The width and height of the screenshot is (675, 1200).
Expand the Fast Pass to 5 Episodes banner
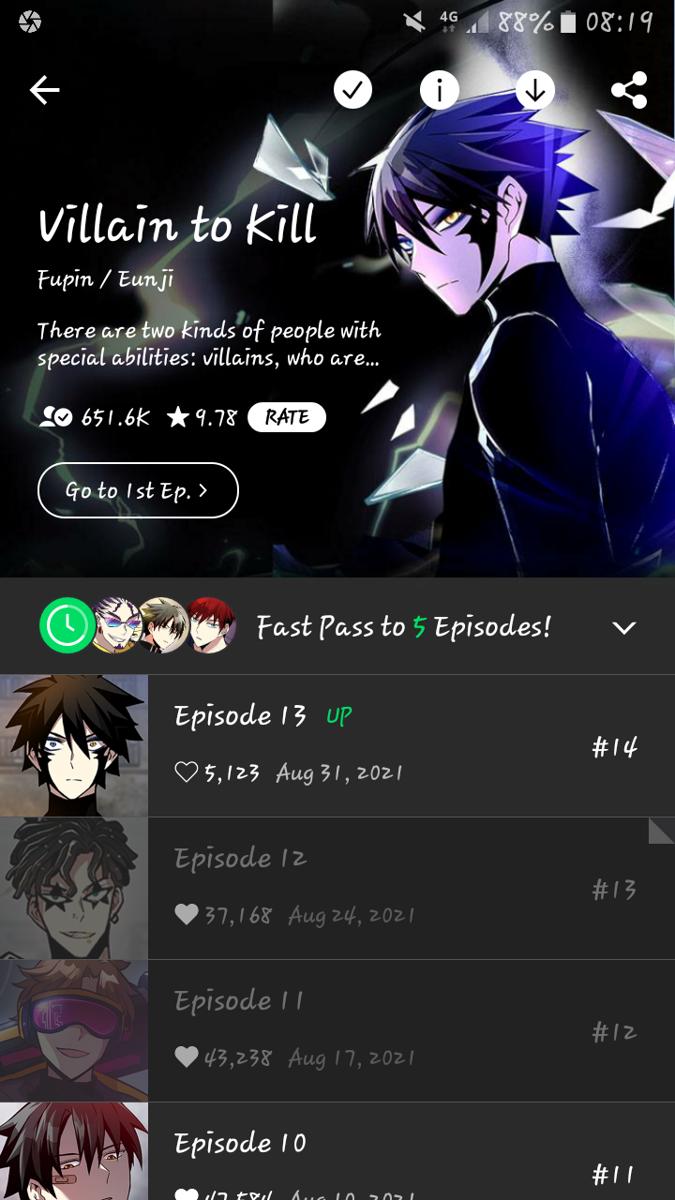pyautogui.click(x=623, y=627)
